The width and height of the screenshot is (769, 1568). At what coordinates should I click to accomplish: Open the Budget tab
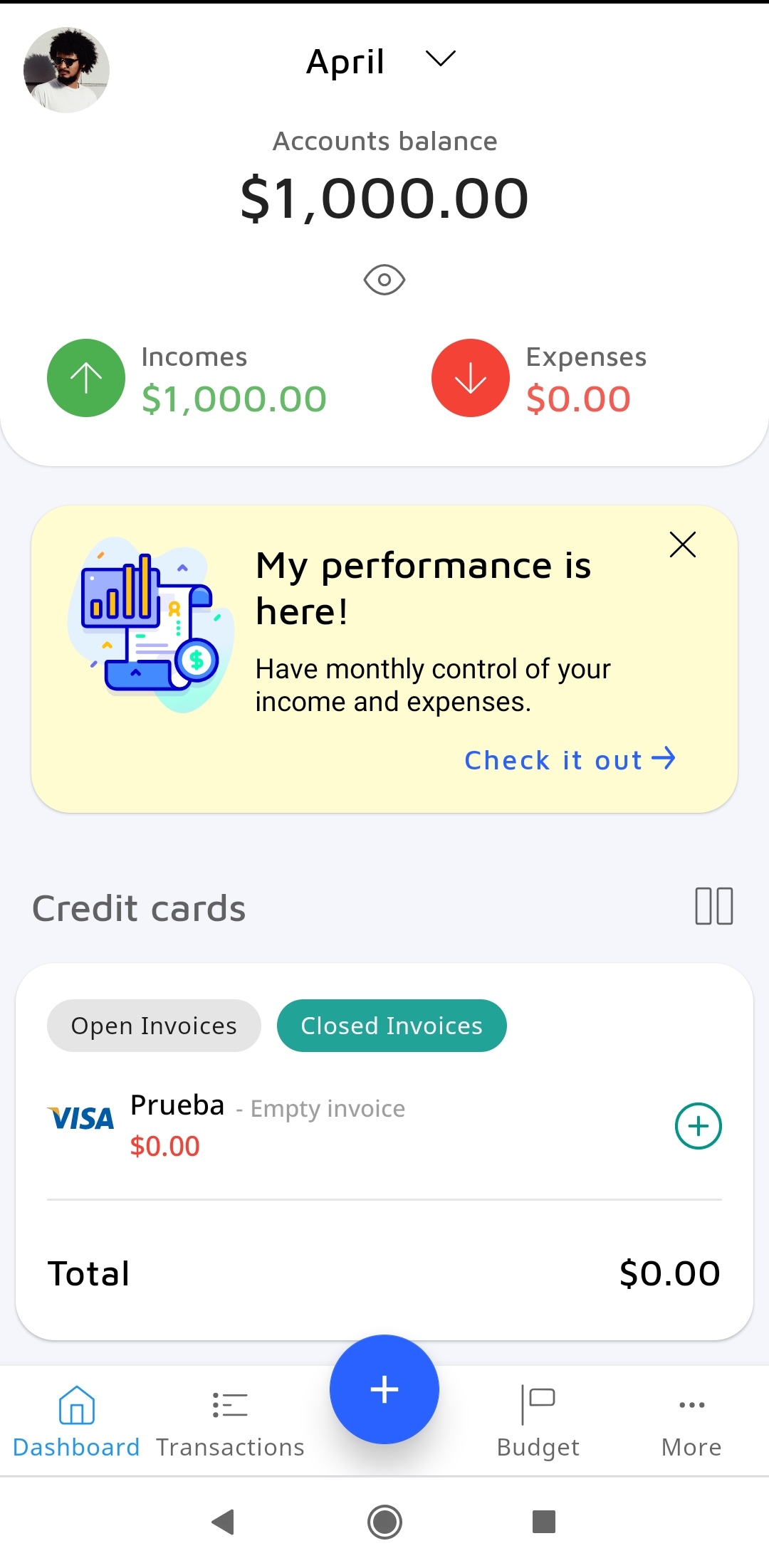[538, 1419]
